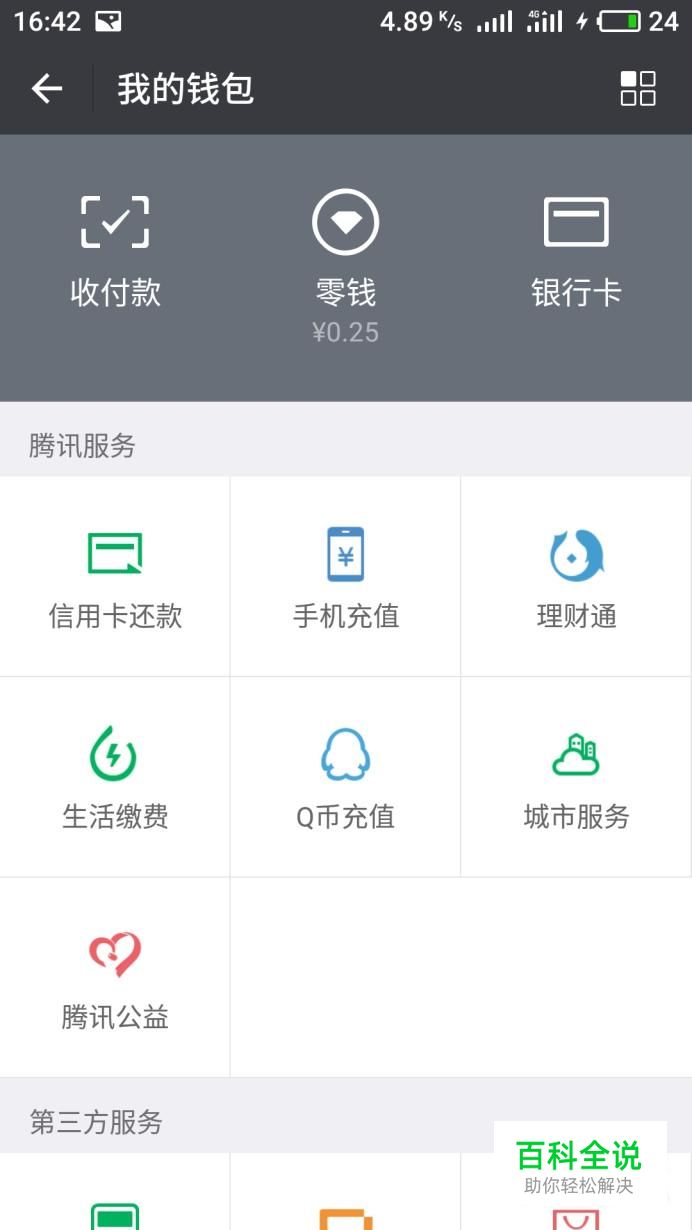The width and height of the screenshot is (692, 1230).
Task: Select 信用卡还款 service
Action: (115, 577)
